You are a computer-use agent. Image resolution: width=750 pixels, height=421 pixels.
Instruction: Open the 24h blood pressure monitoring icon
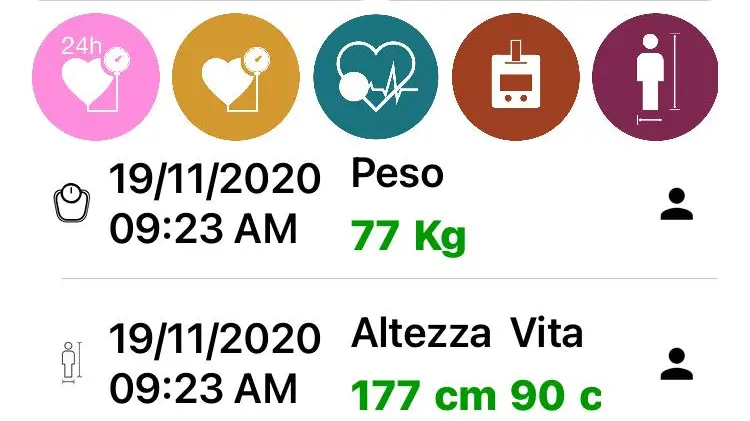click(95, 77)
